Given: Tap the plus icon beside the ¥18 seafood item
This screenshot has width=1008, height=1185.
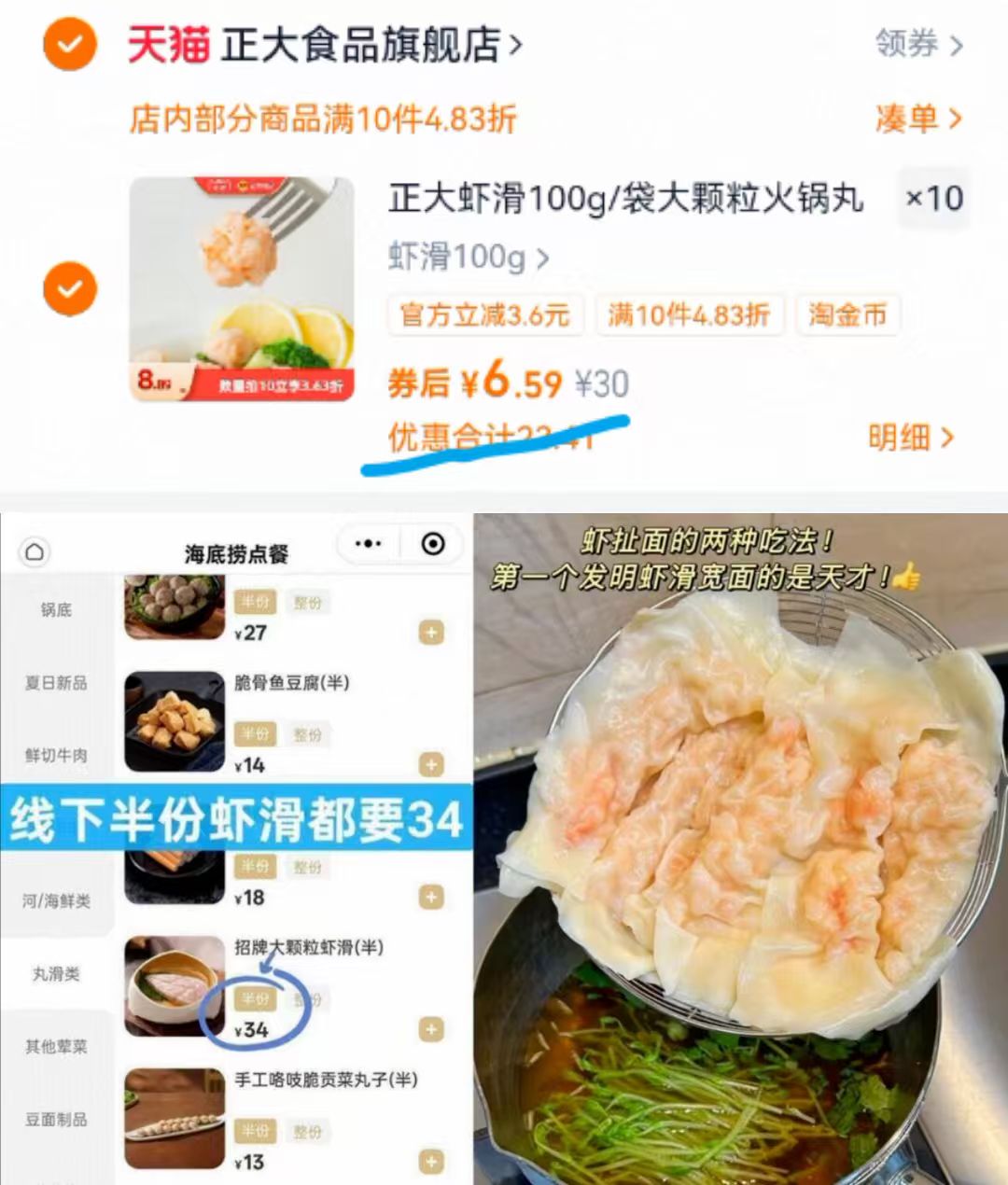Looking at the screenshot, I should [x=430, y=898].
